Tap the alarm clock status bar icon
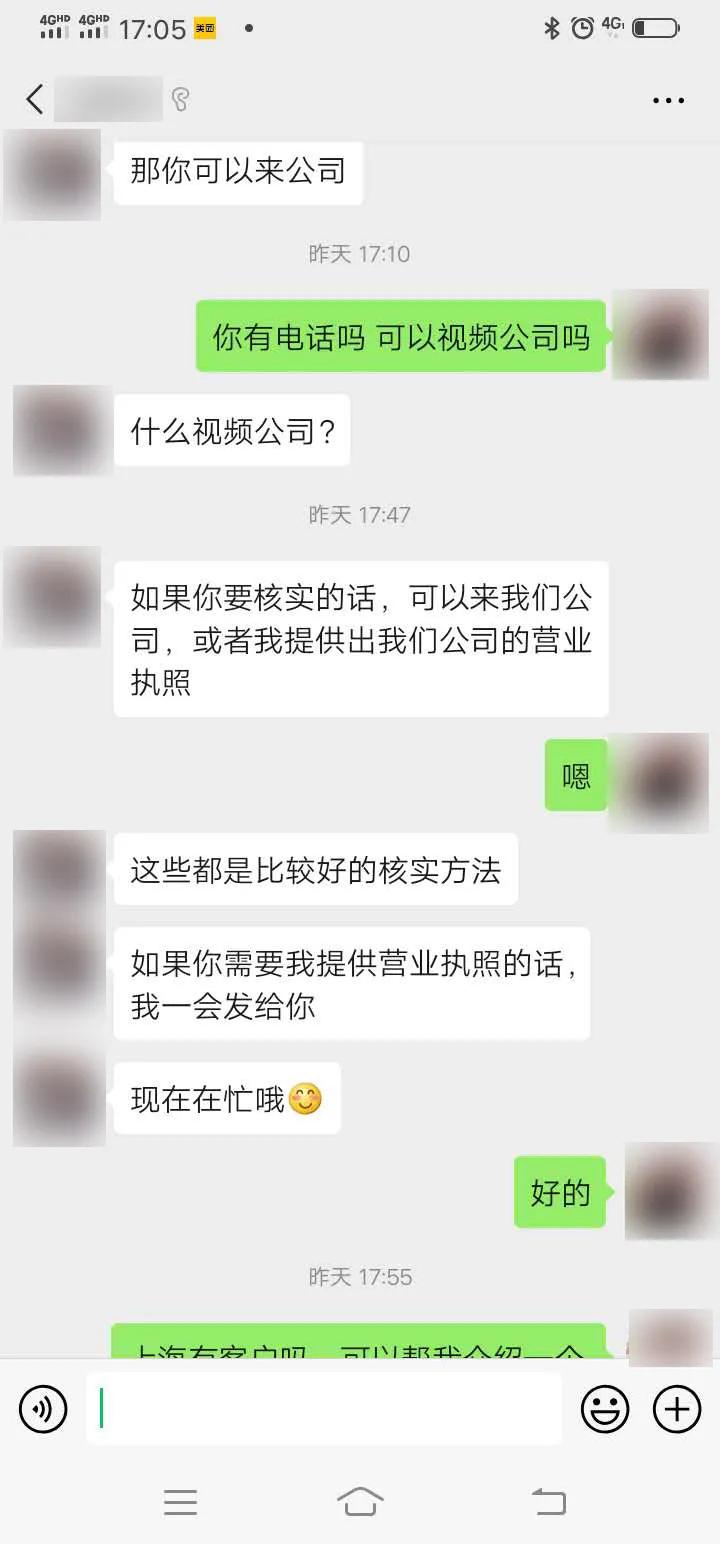 [581, 29]
